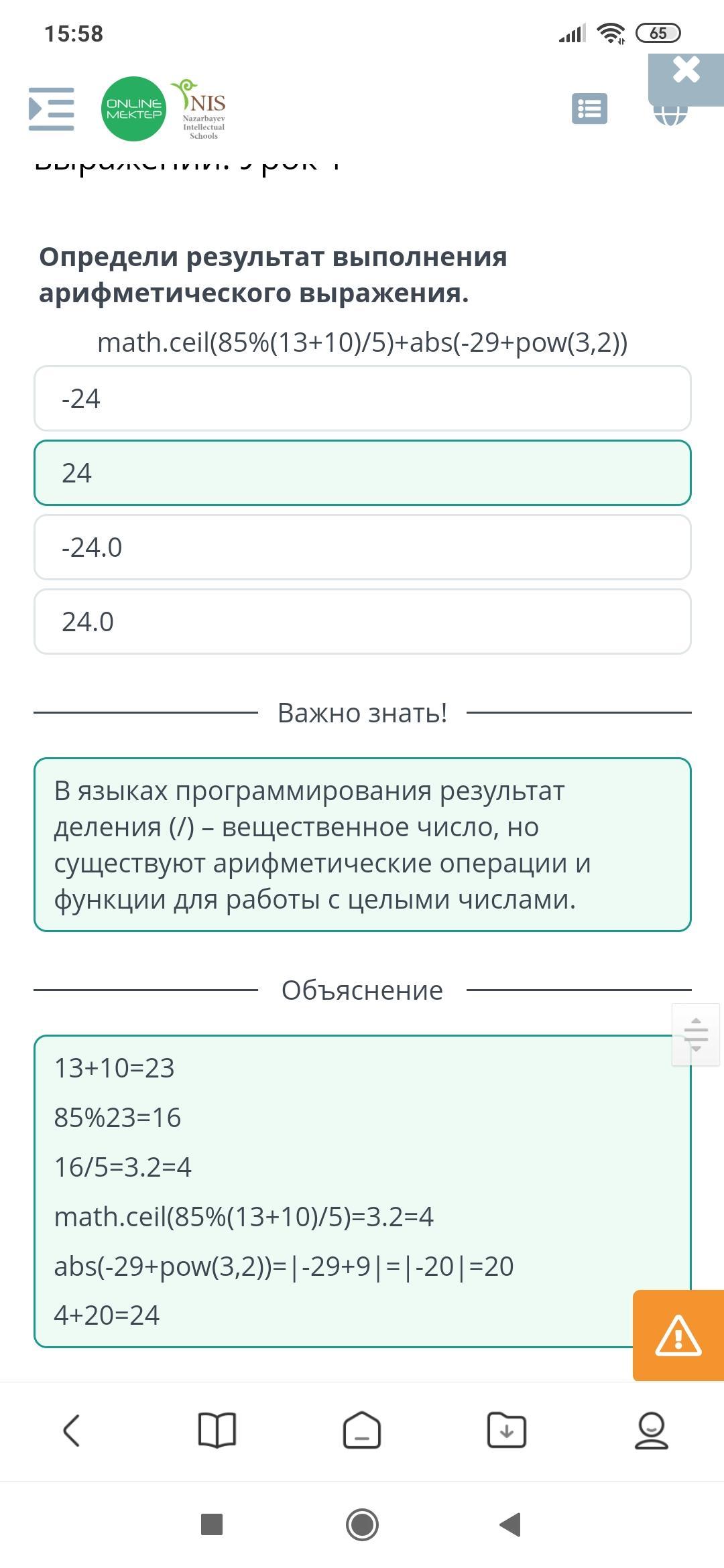
Task: Open the side menu drawer icon
Action: tap(52, 109)
